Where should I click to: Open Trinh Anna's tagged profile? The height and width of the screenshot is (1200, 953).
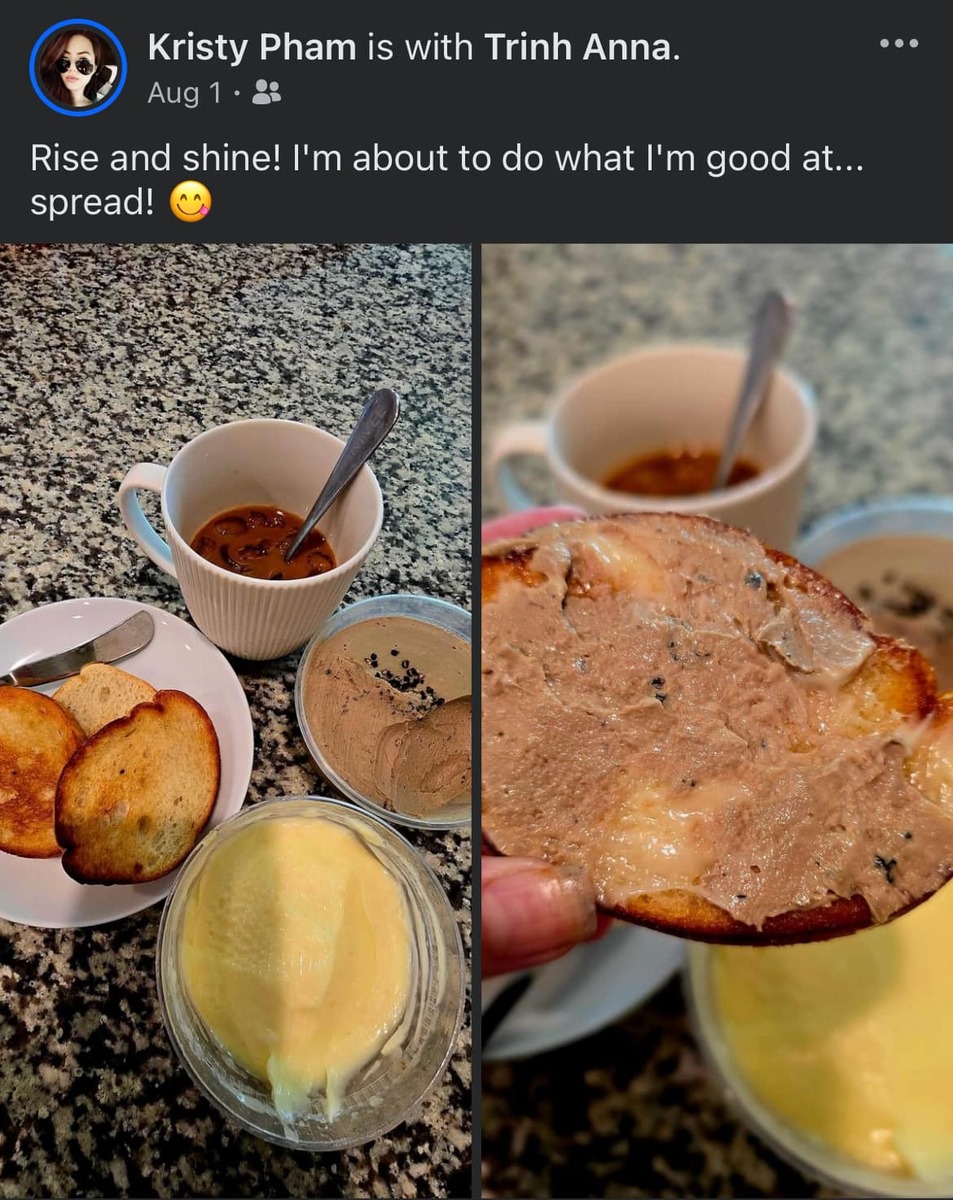pyautogui.click(x=578, y=46)
